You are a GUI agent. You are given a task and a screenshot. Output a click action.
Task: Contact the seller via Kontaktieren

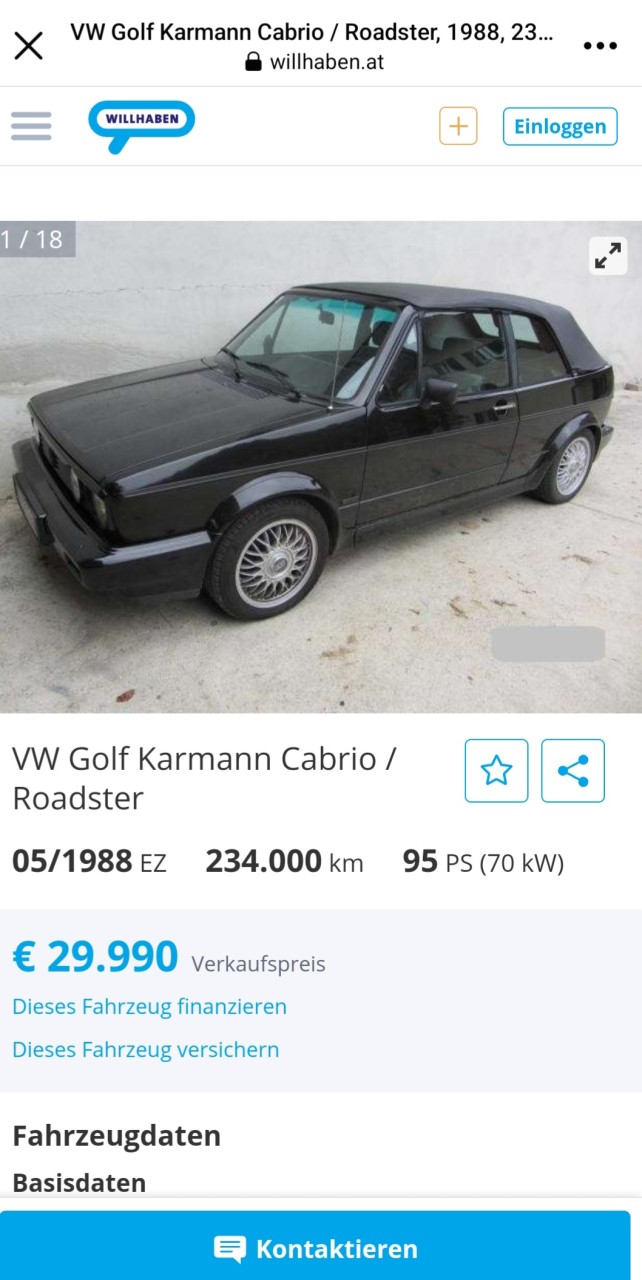tap(316, 1248)
